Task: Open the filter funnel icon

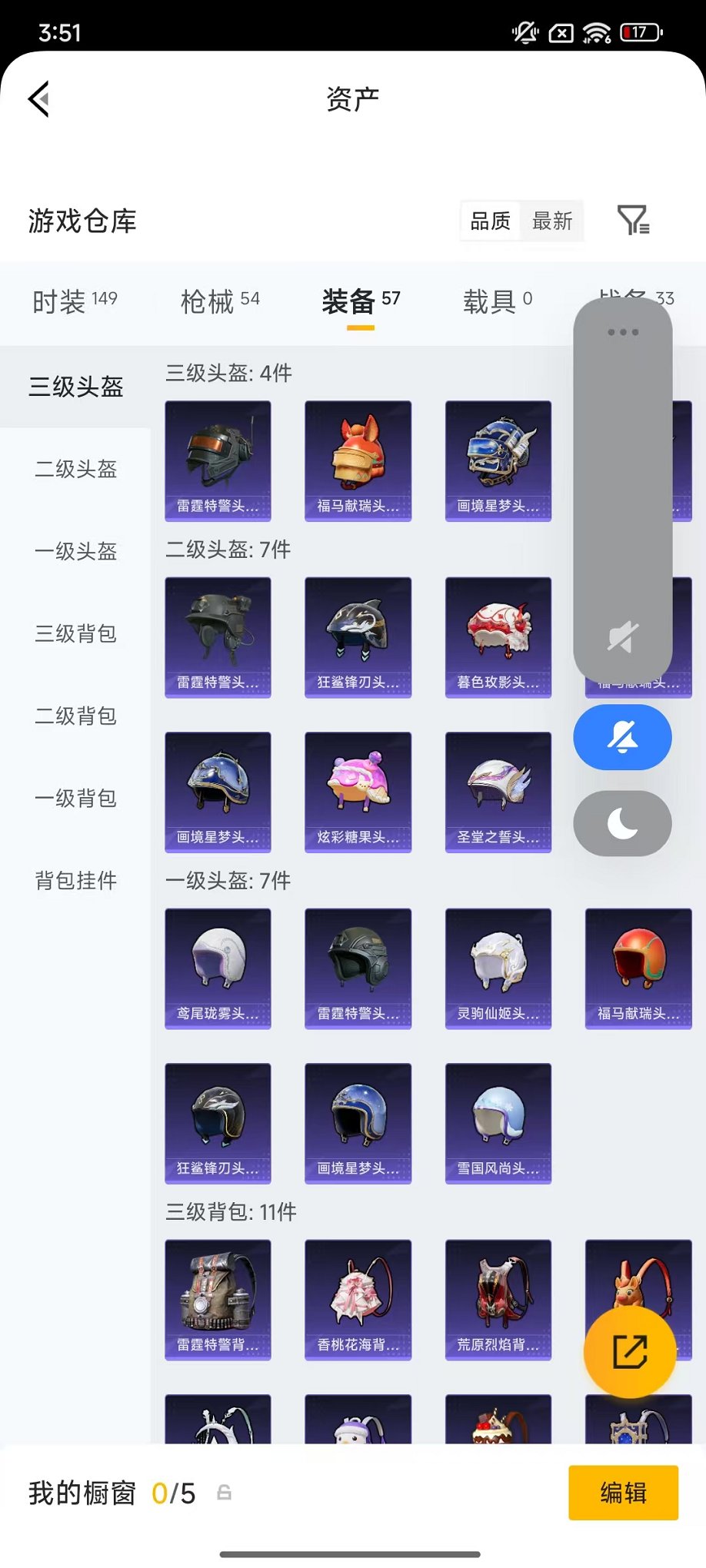Action: [x=634, y=221]
